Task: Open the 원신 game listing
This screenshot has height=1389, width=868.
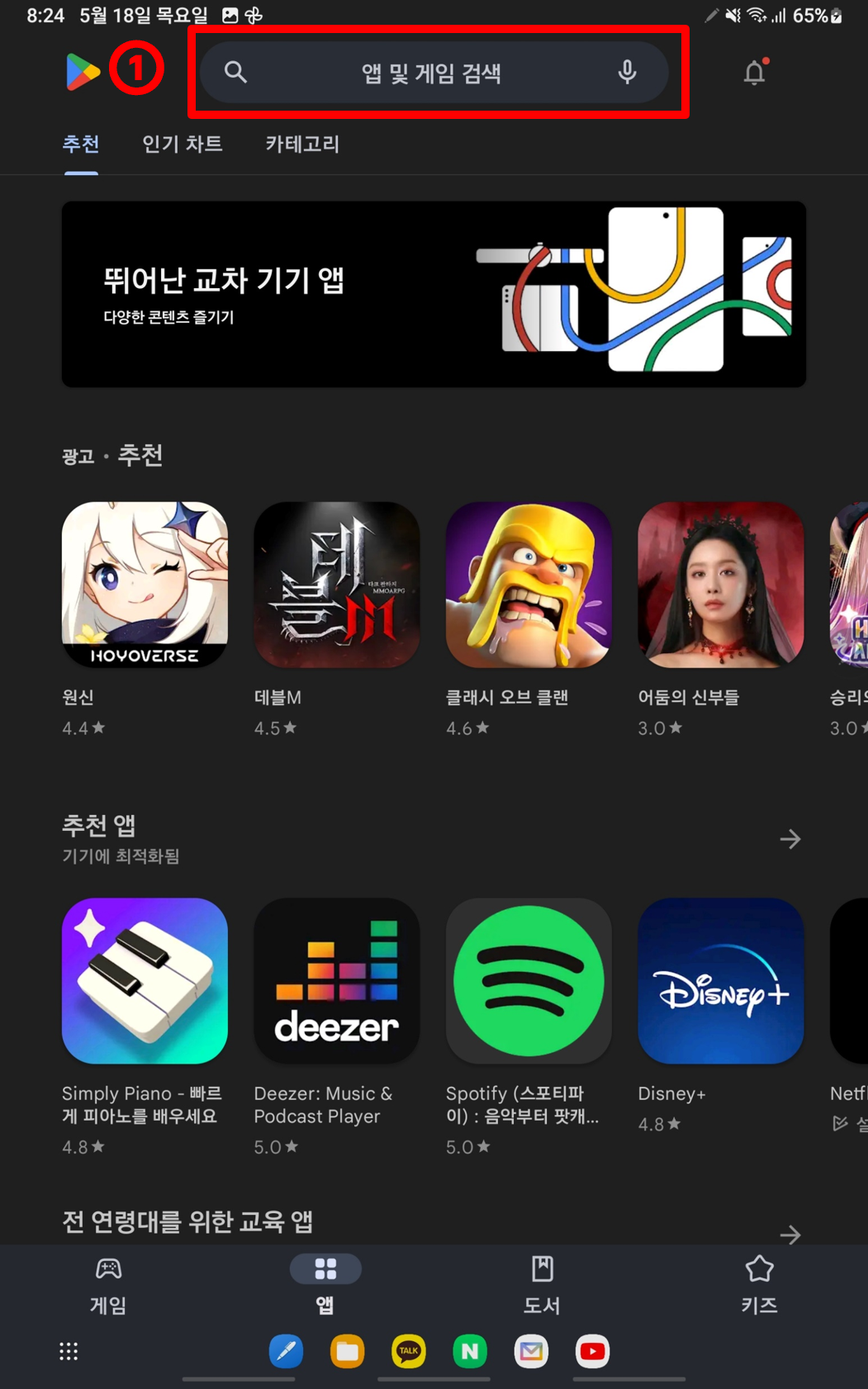Action: pos(145,585)
